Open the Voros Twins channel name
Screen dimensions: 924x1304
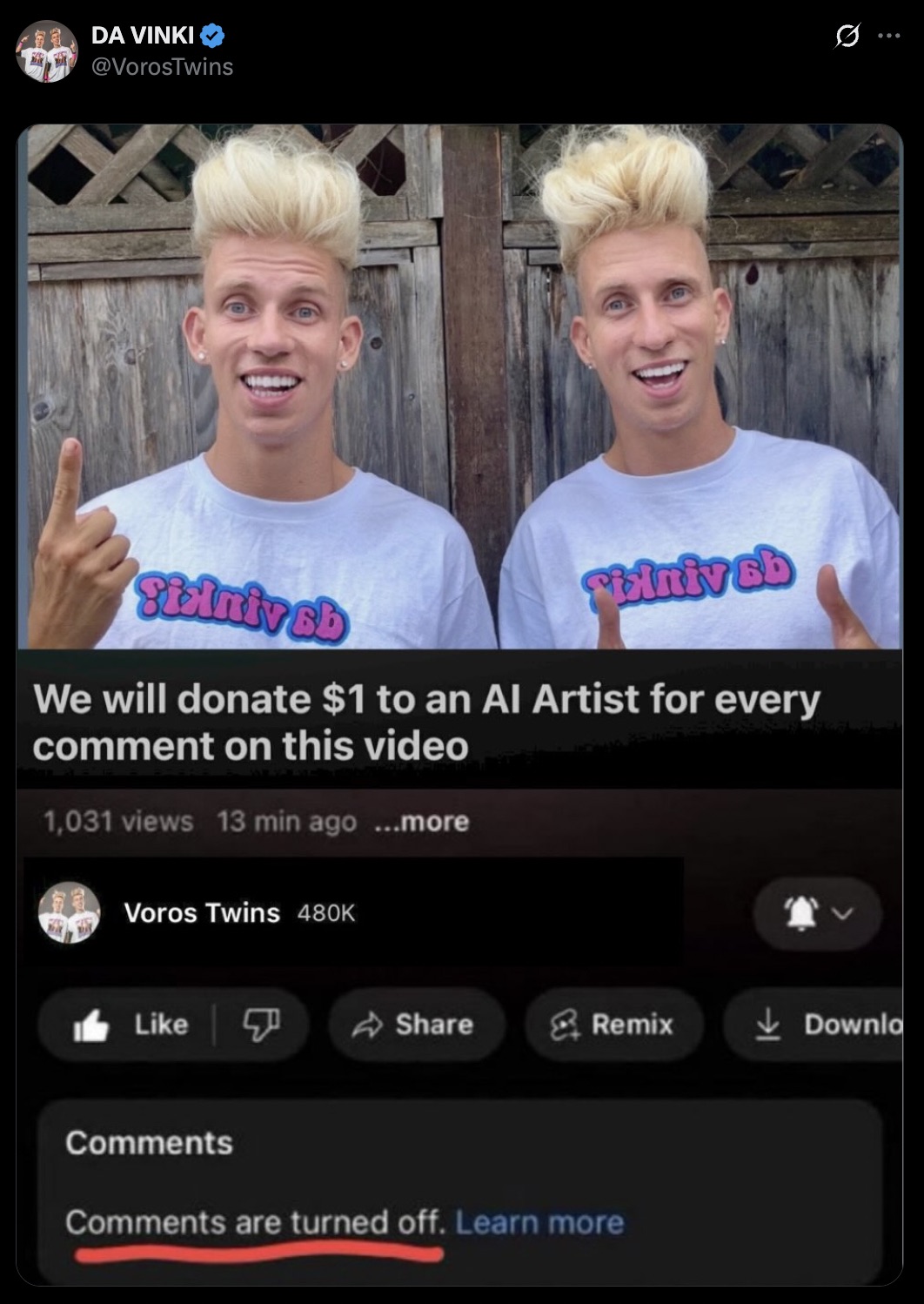tap(202, 913)
